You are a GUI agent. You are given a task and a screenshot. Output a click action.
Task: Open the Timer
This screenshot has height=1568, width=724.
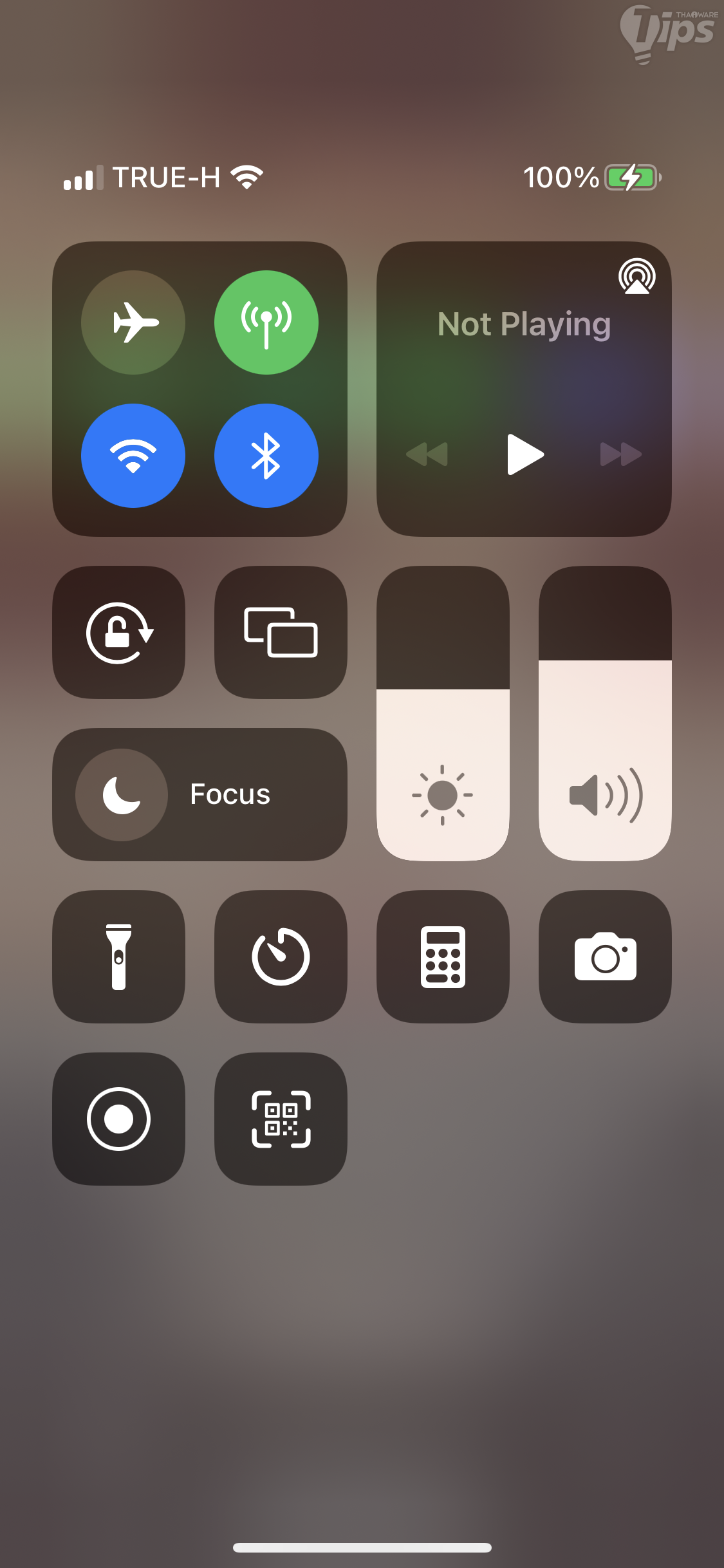coord(281,957)
